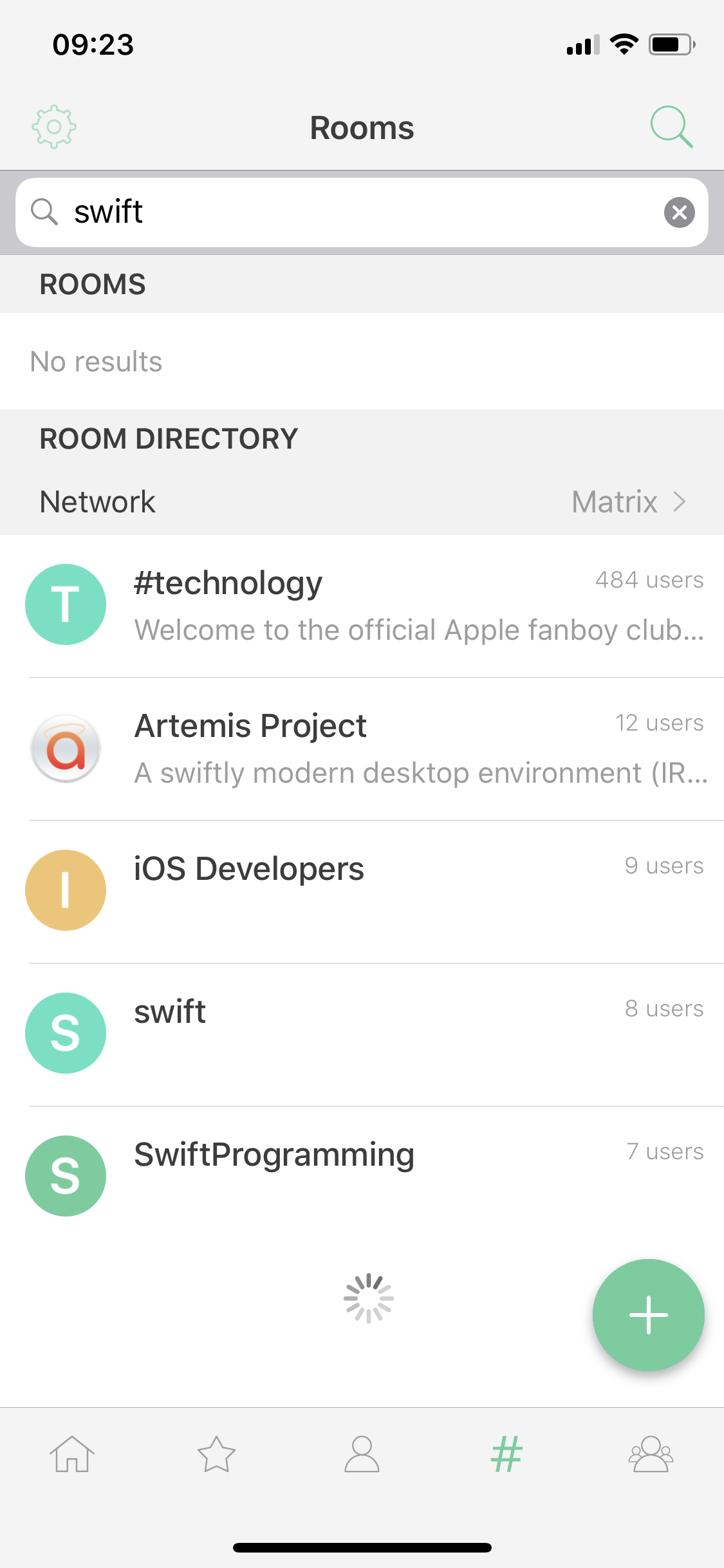Change the directory network from Matrix
Viewport: 724px width, 1568px height.
click(362, 502)
